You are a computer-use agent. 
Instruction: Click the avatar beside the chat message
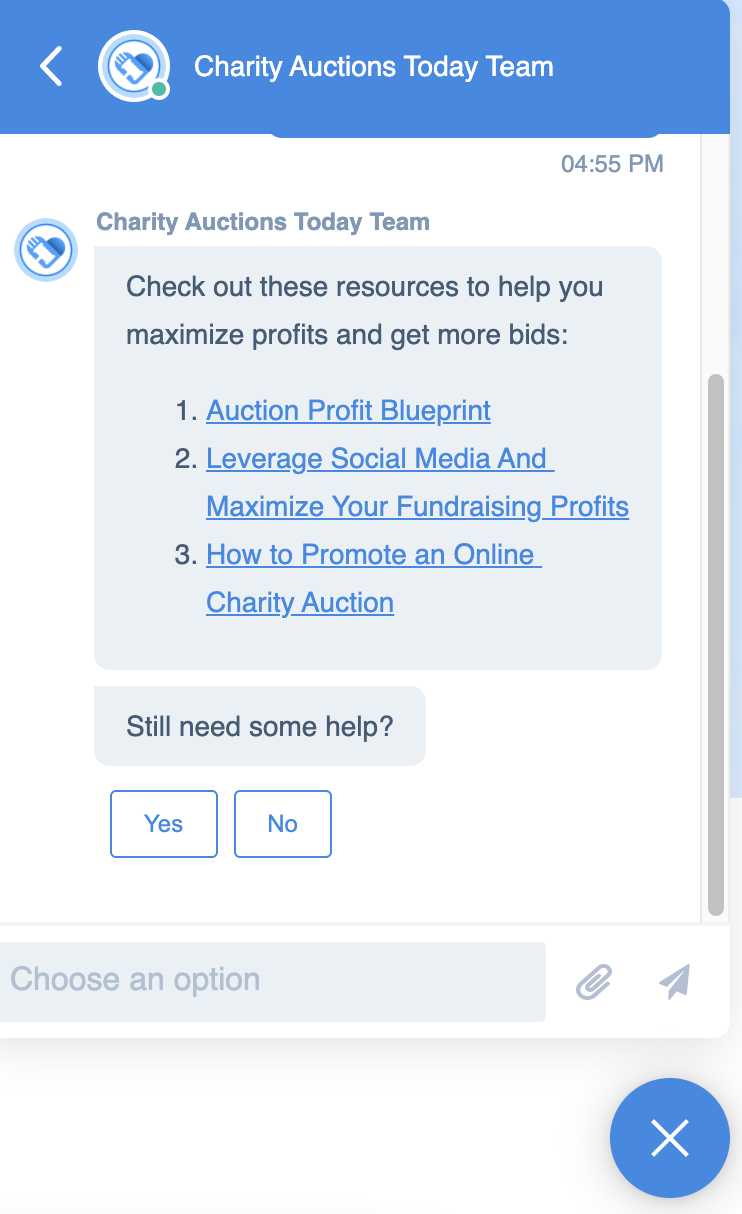pos(45,251)
